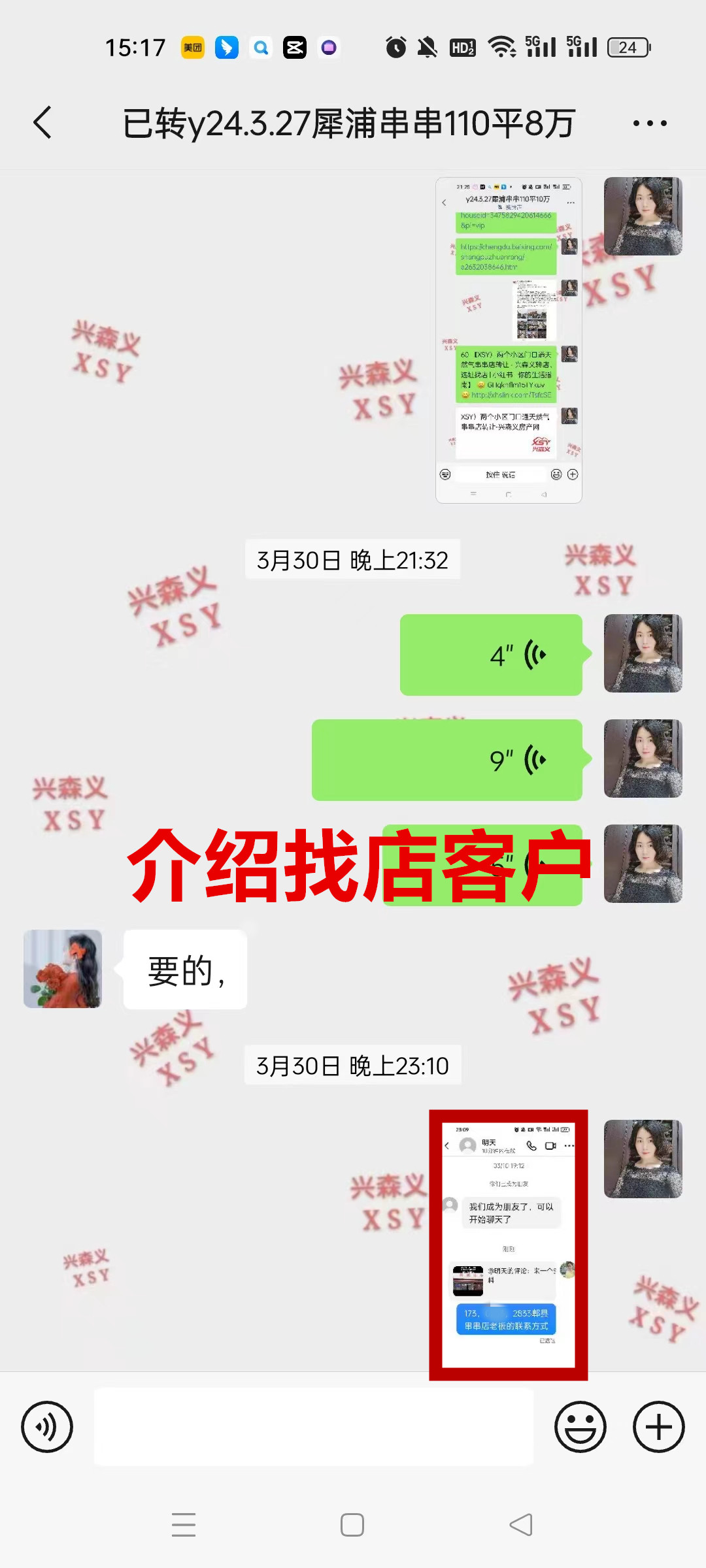Play the 9-second voice message
This screenshot has width=706, height=1568.
coord(447,760)
